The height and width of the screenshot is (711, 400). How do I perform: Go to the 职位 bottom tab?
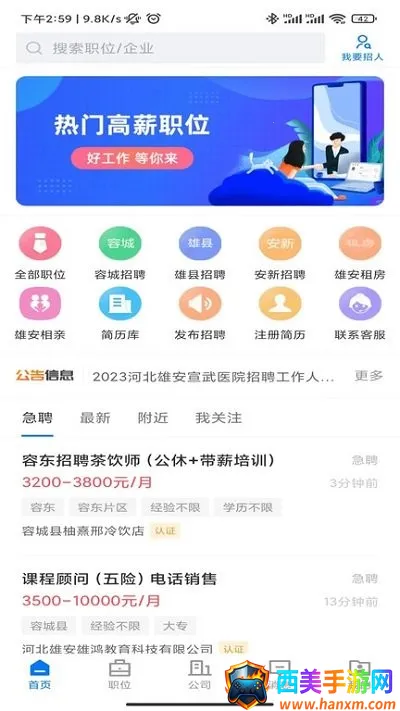[120, 675]
